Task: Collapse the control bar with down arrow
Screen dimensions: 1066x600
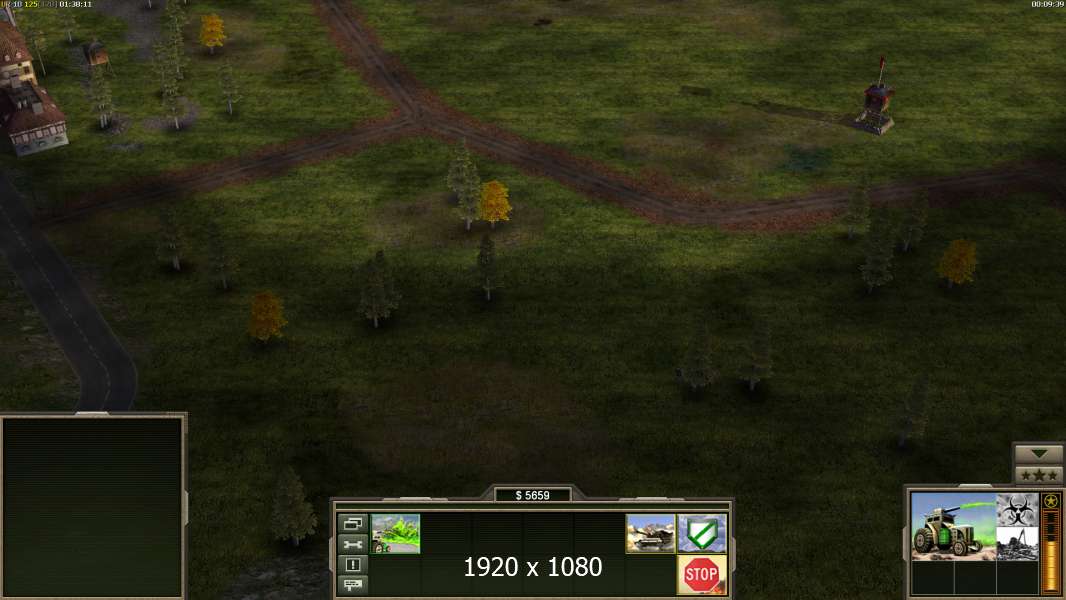Action: coord(1039,454)
